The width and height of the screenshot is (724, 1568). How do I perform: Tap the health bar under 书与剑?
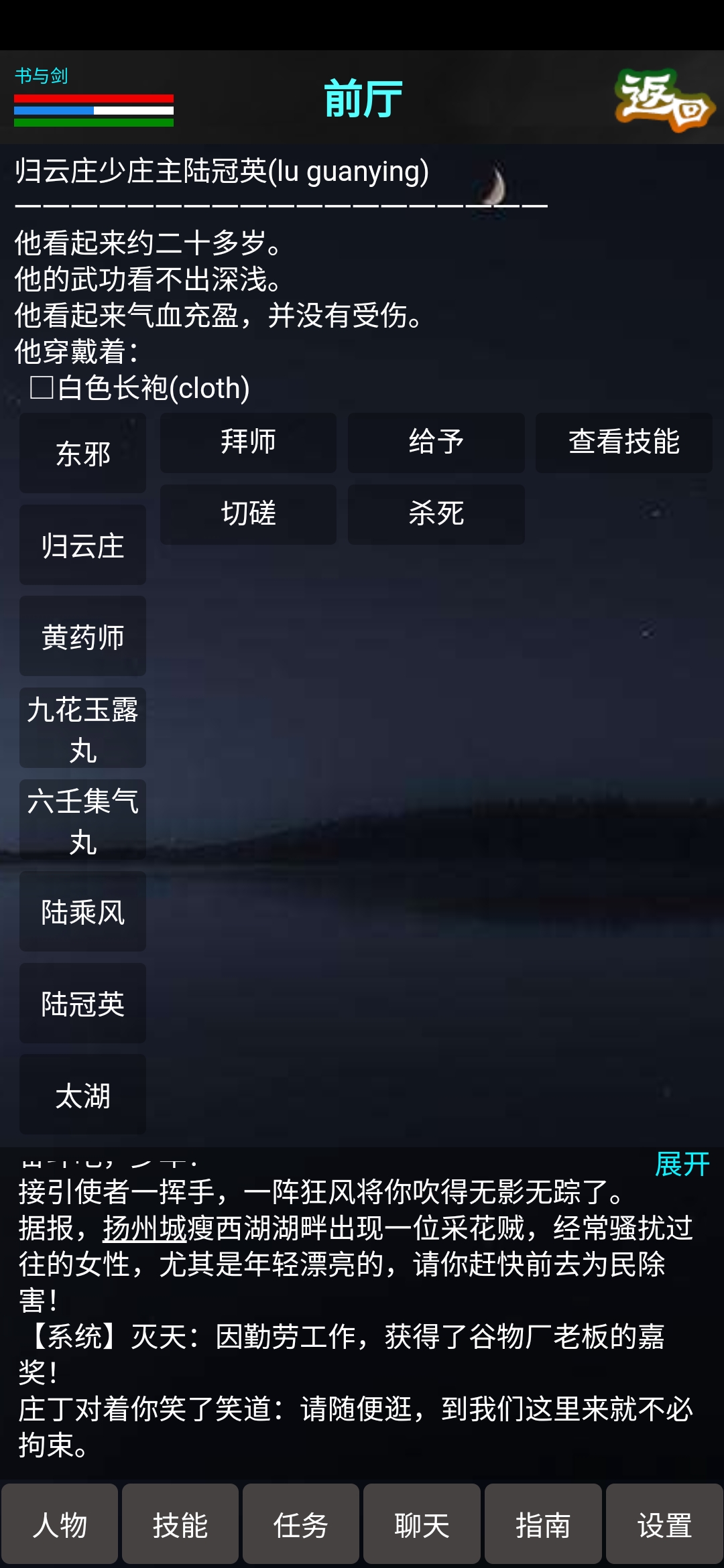pyautogui.click(x=94, y=99)
